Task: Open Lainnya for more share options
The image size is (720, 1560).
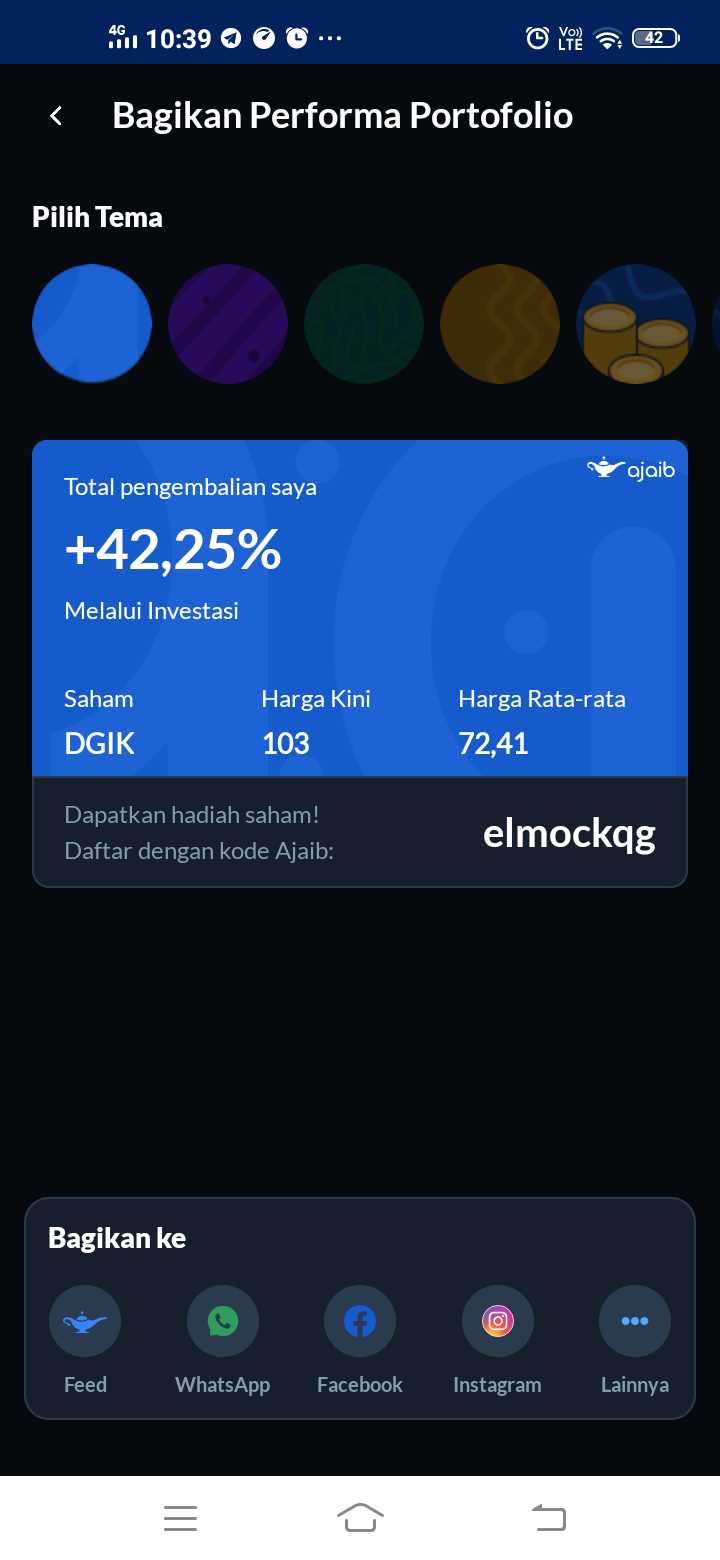Action: pyautogui.click(x=634, y=1322)
